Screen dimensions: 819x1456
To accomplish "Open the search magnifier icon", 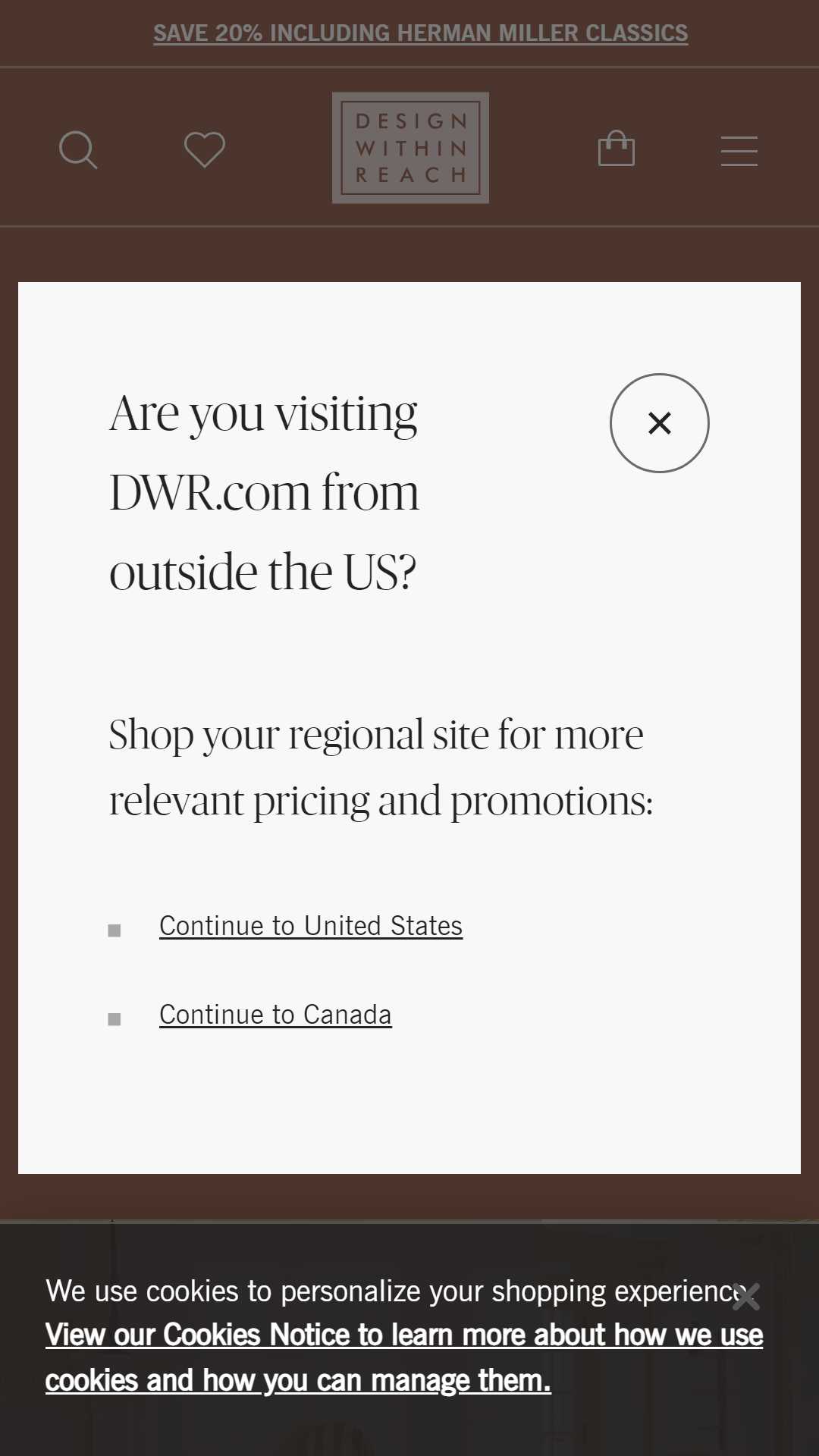I will [x=78, y=149].
